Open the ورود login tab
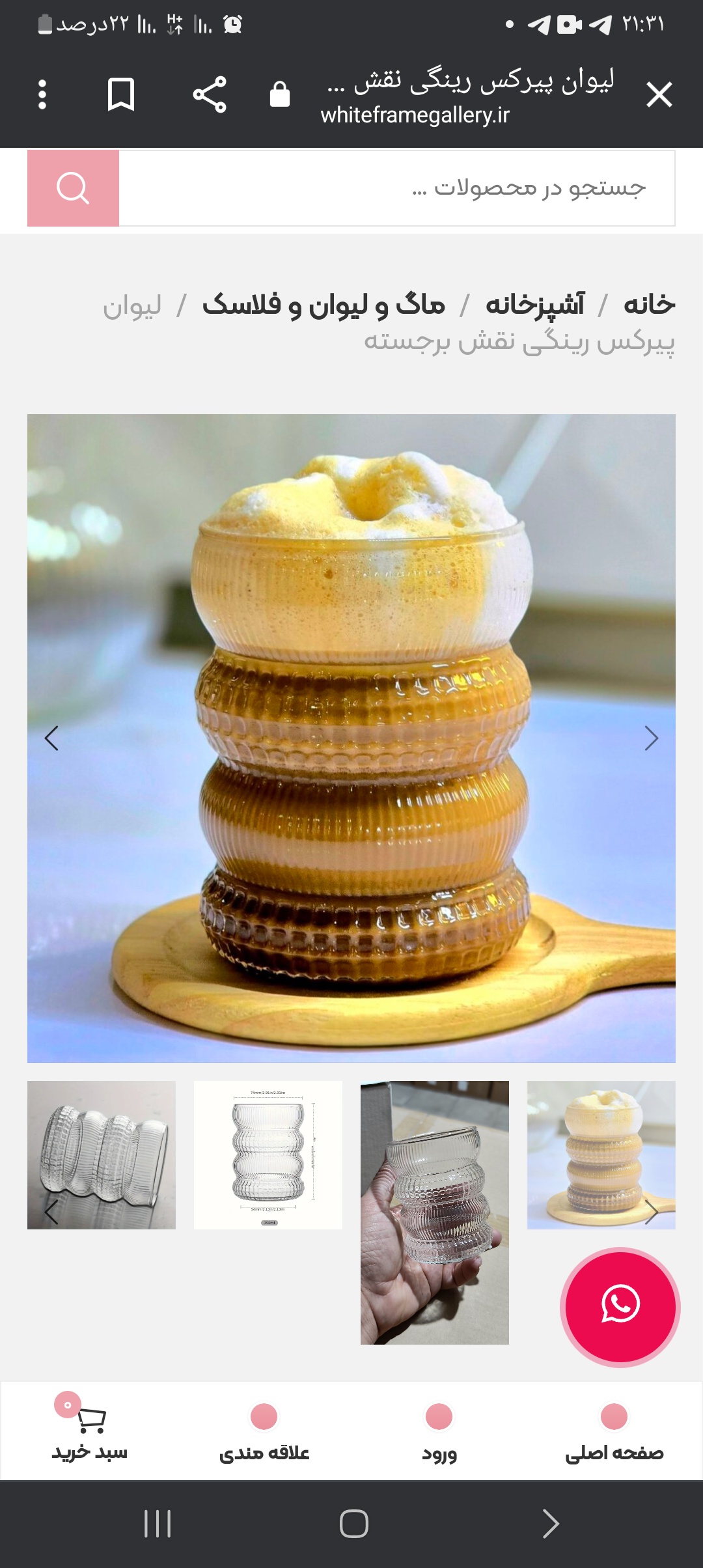The width and height of the screenshot is (703, 1568). [x=439, y=1432]
